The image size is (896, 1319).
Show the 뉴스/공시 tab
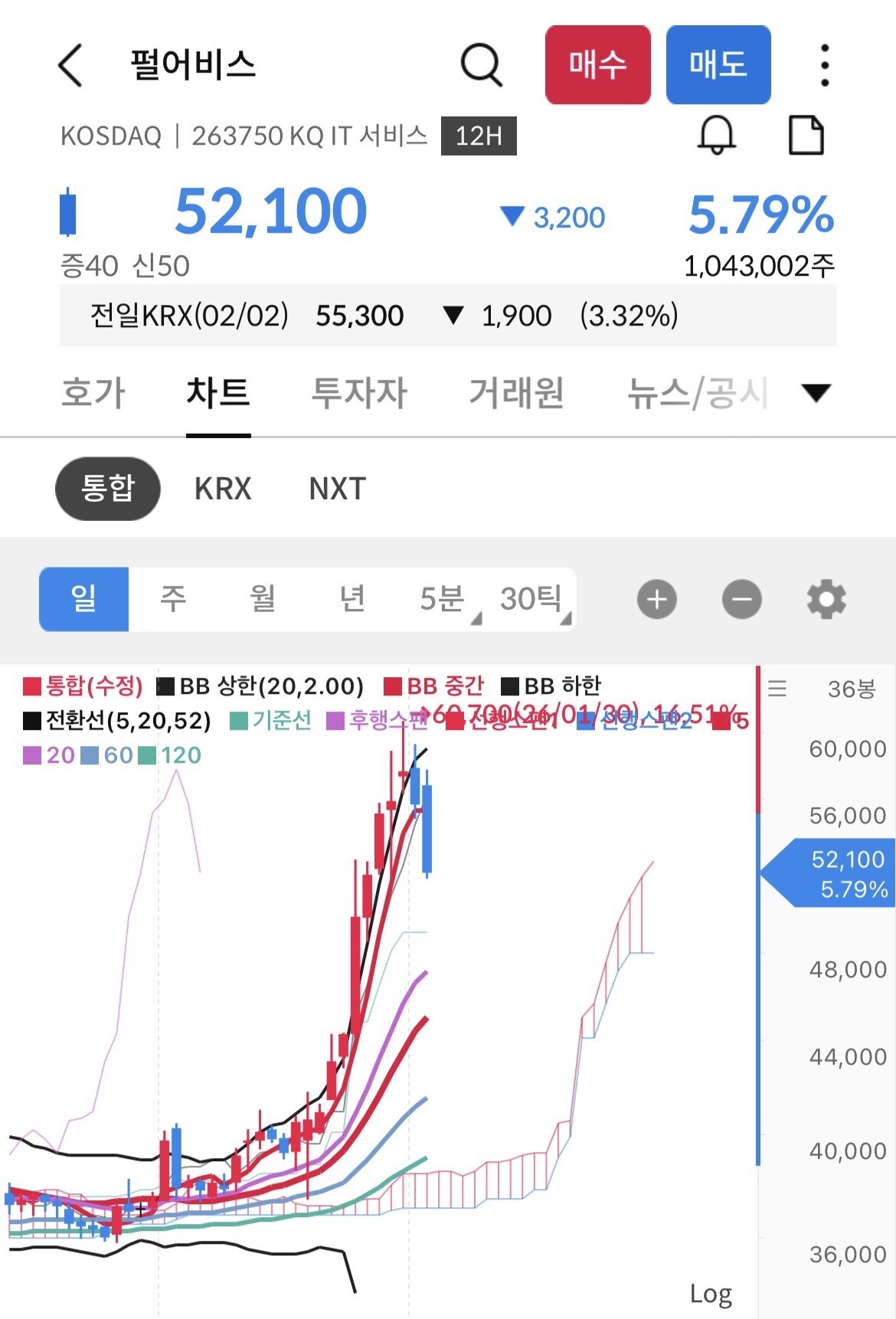[x=697, y=393]
